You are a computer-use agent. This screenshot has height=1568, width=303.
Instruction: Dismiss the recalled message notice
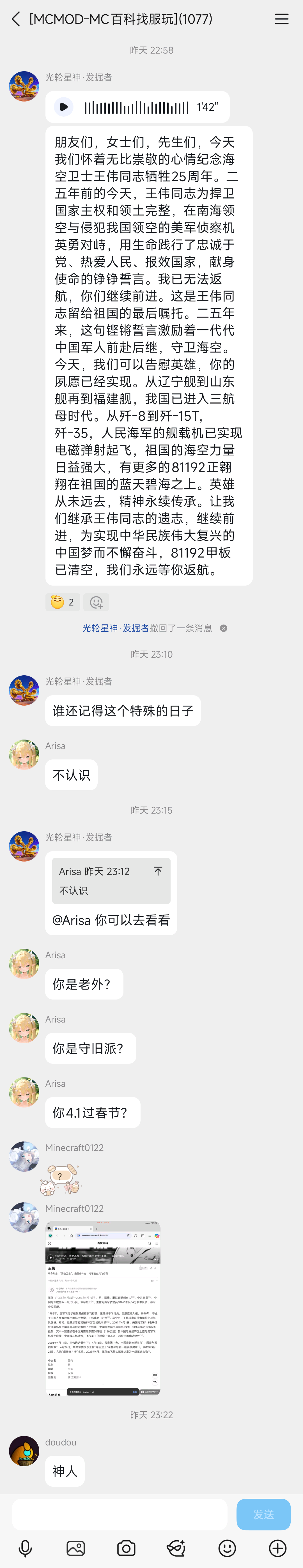pyautogui.click(x=223, y=628)
